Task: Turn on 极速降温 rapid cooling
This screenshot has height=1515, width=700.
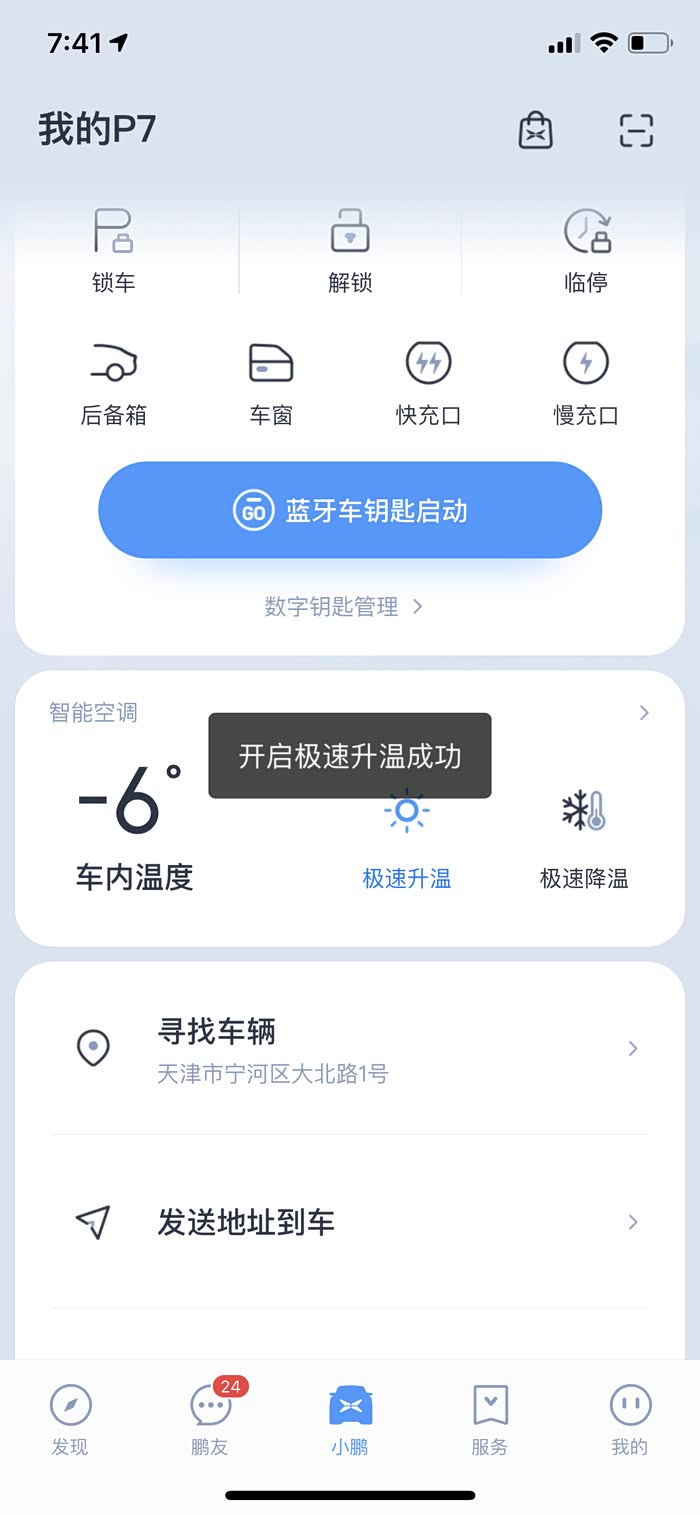Action: point(584,842)
